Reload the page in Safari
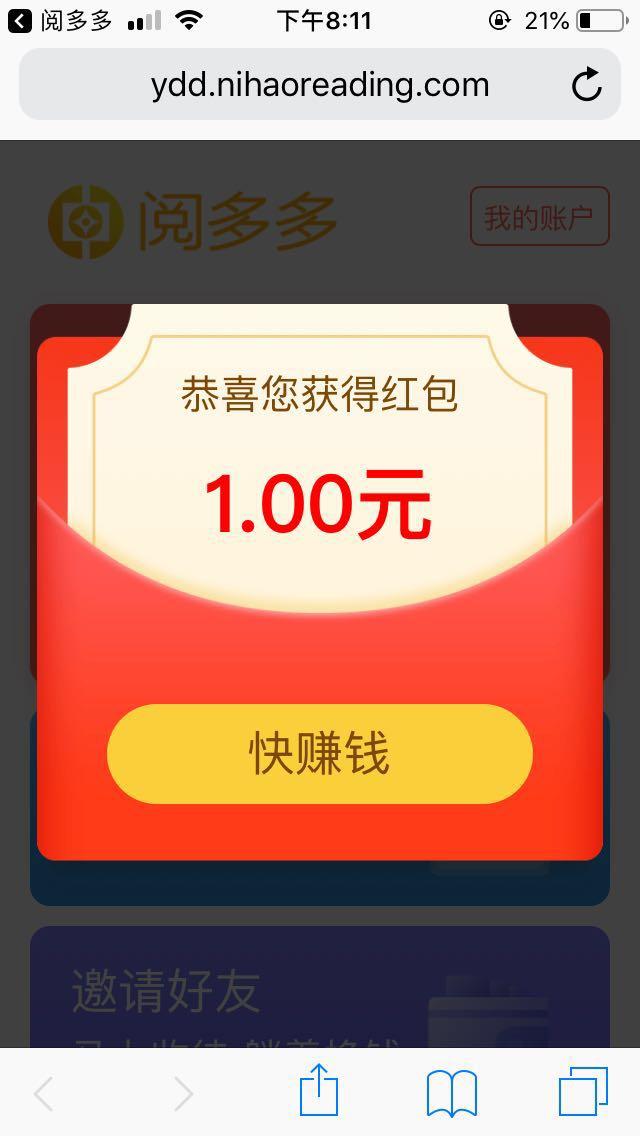Viewport: 640px width, 1136px height. pos(587,85)
